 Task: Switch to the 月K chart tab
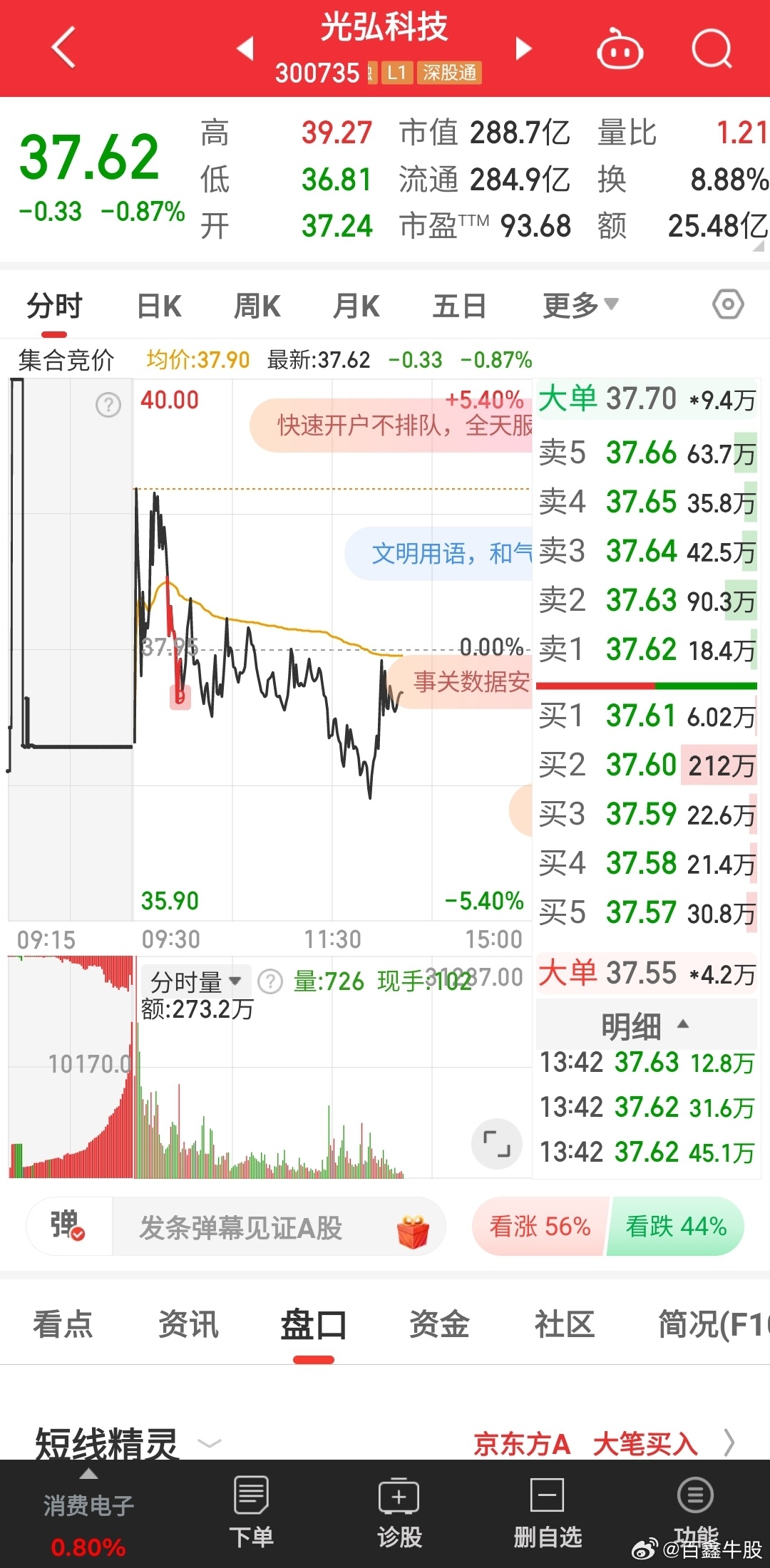(x=356, y=306)
